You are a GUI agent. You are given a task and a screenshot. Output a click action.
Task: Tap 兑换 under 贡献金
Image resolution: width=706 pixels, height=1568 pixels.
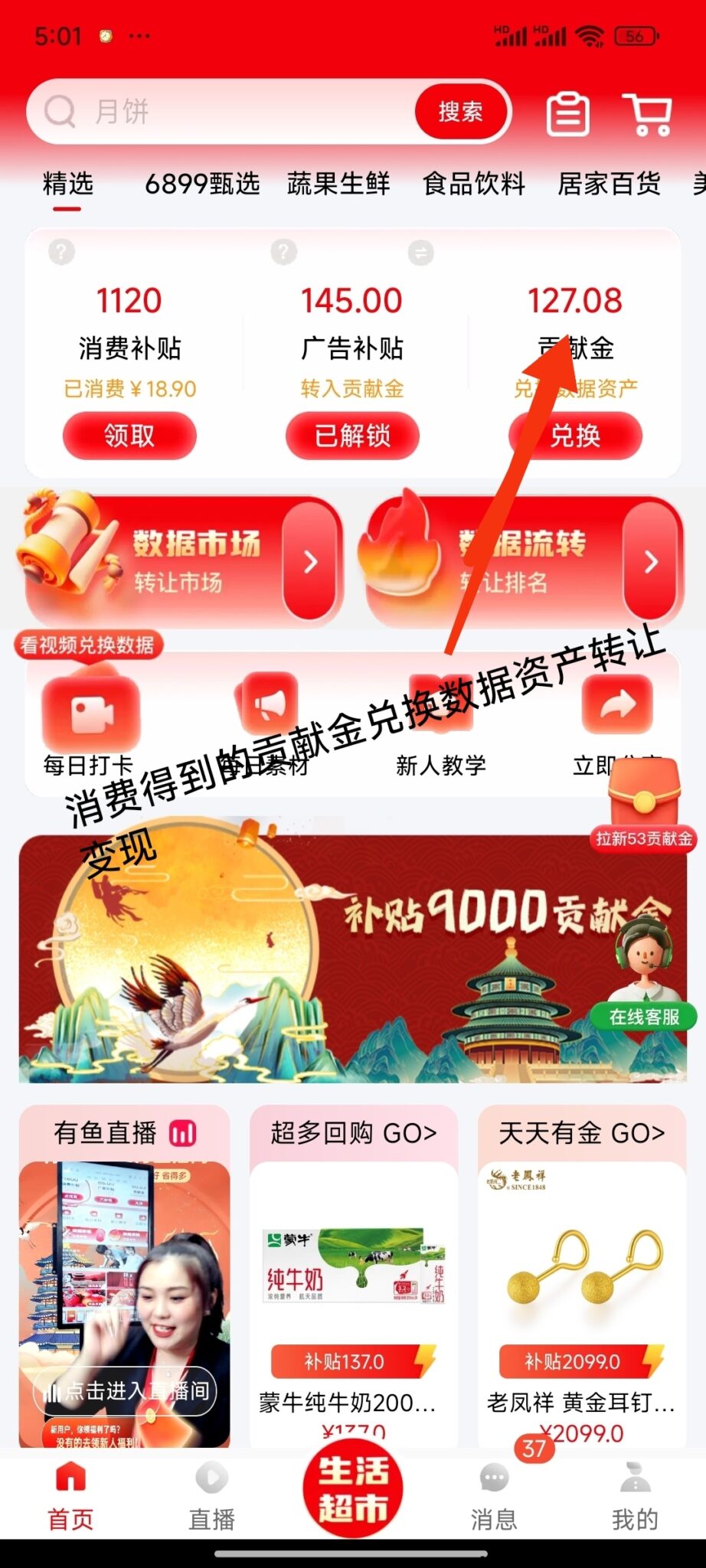[575, 436]
